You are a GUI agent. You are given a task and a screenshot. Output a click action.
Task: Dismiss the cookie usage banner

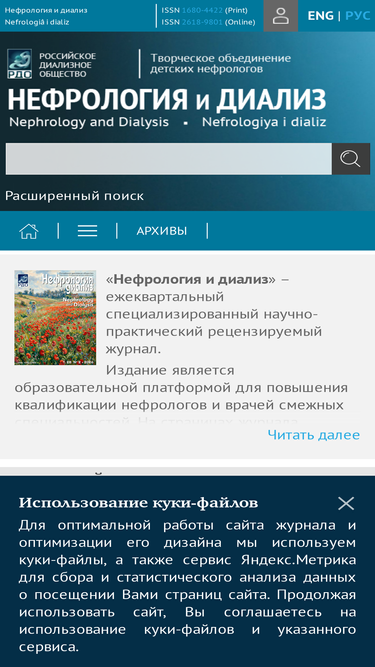pos(346,504)
